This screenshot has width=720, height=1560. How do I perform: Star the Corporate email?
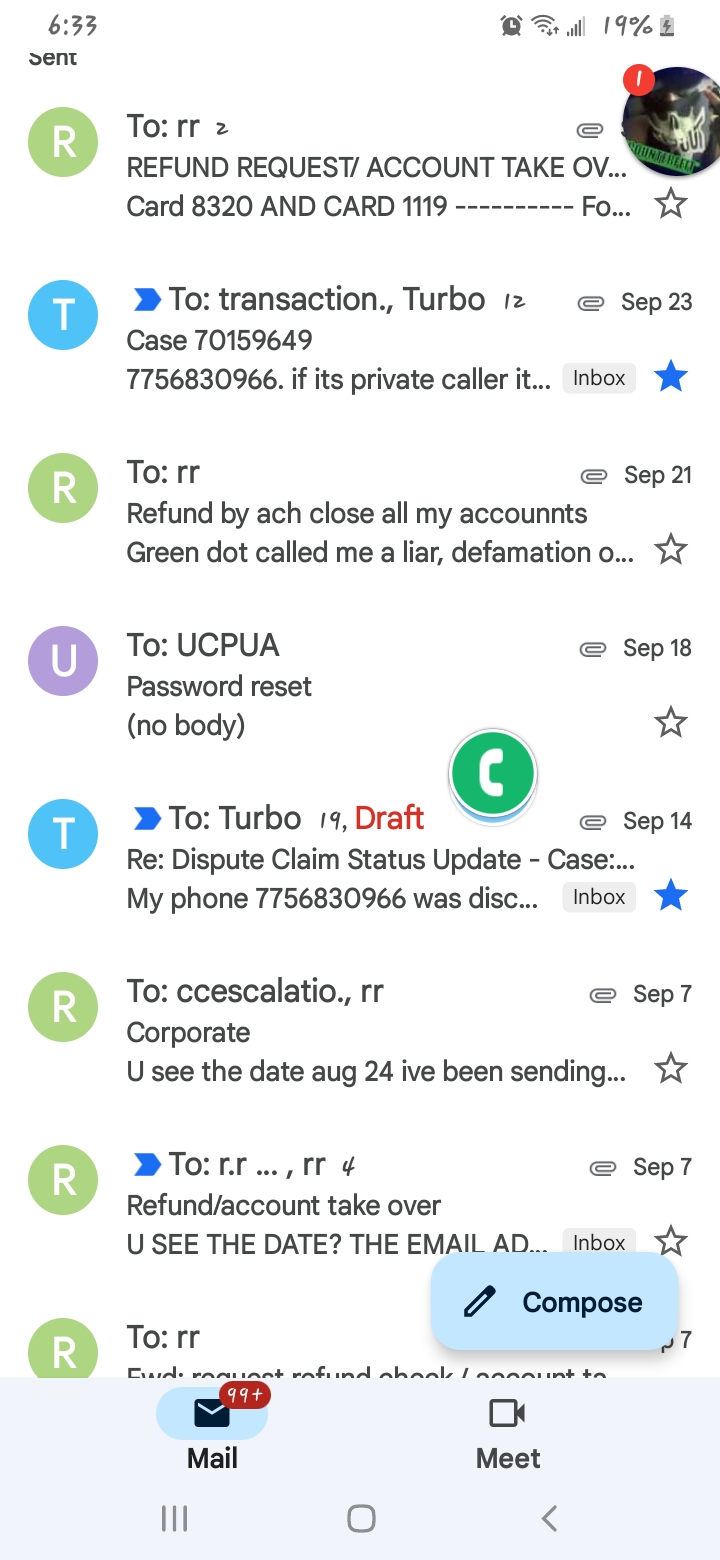(670, 1069)
